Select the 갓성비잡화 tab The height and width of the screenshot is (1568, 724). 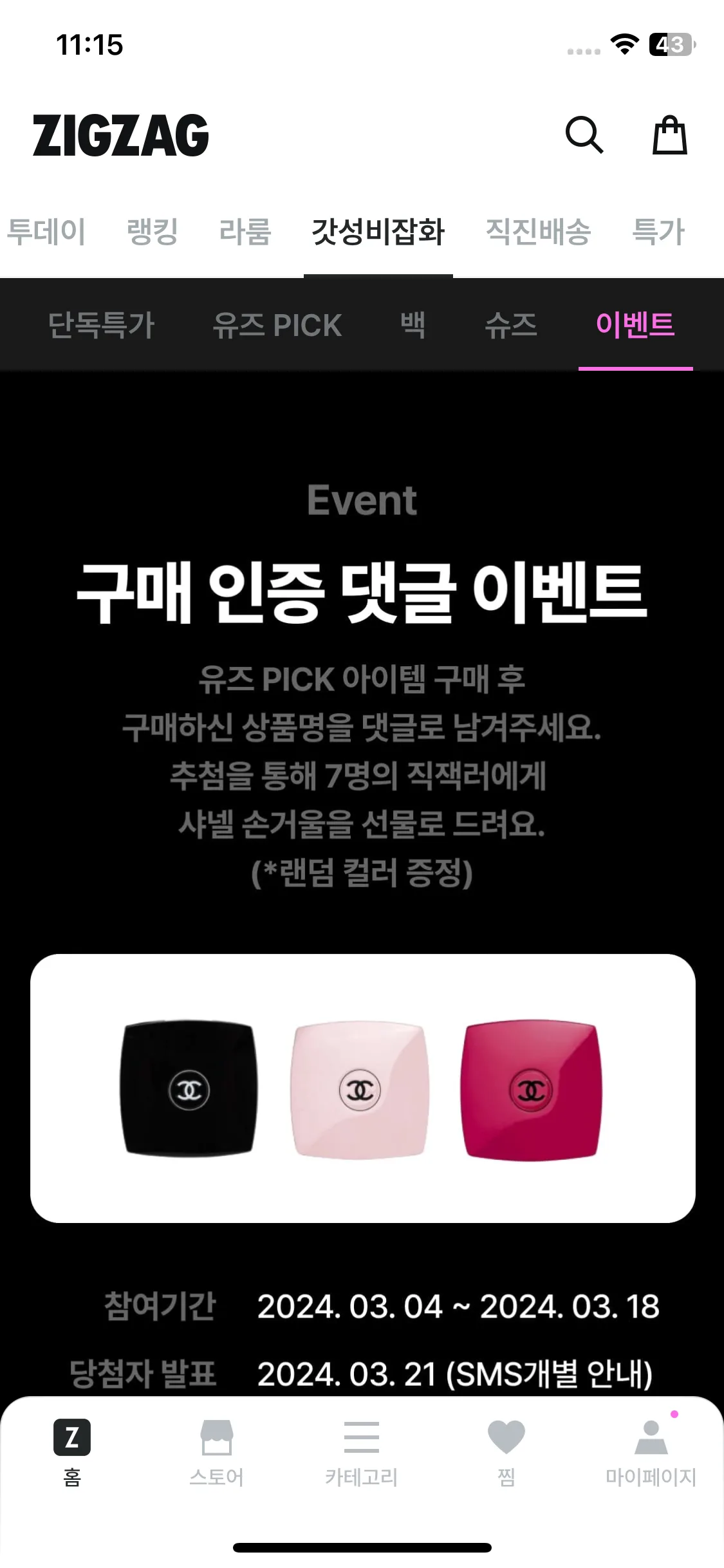click(x=378, y=232)
